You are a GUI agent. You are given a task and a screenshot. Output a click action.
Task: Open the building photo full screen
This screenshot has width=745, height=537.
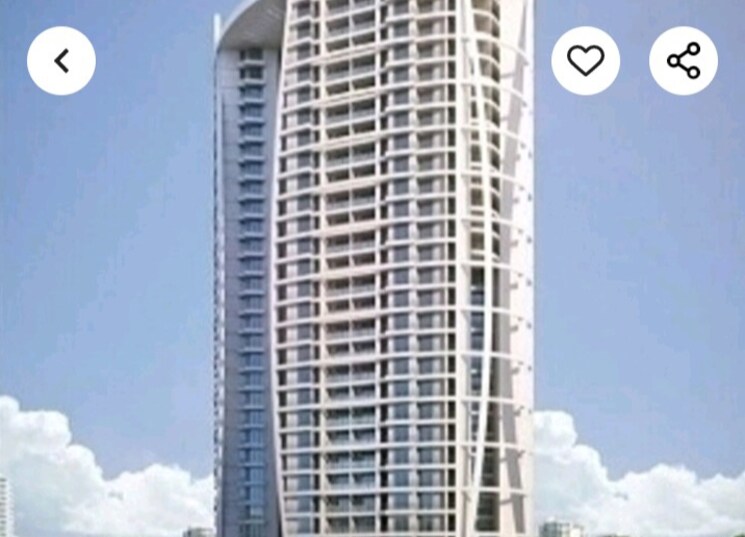click(372, 300)
